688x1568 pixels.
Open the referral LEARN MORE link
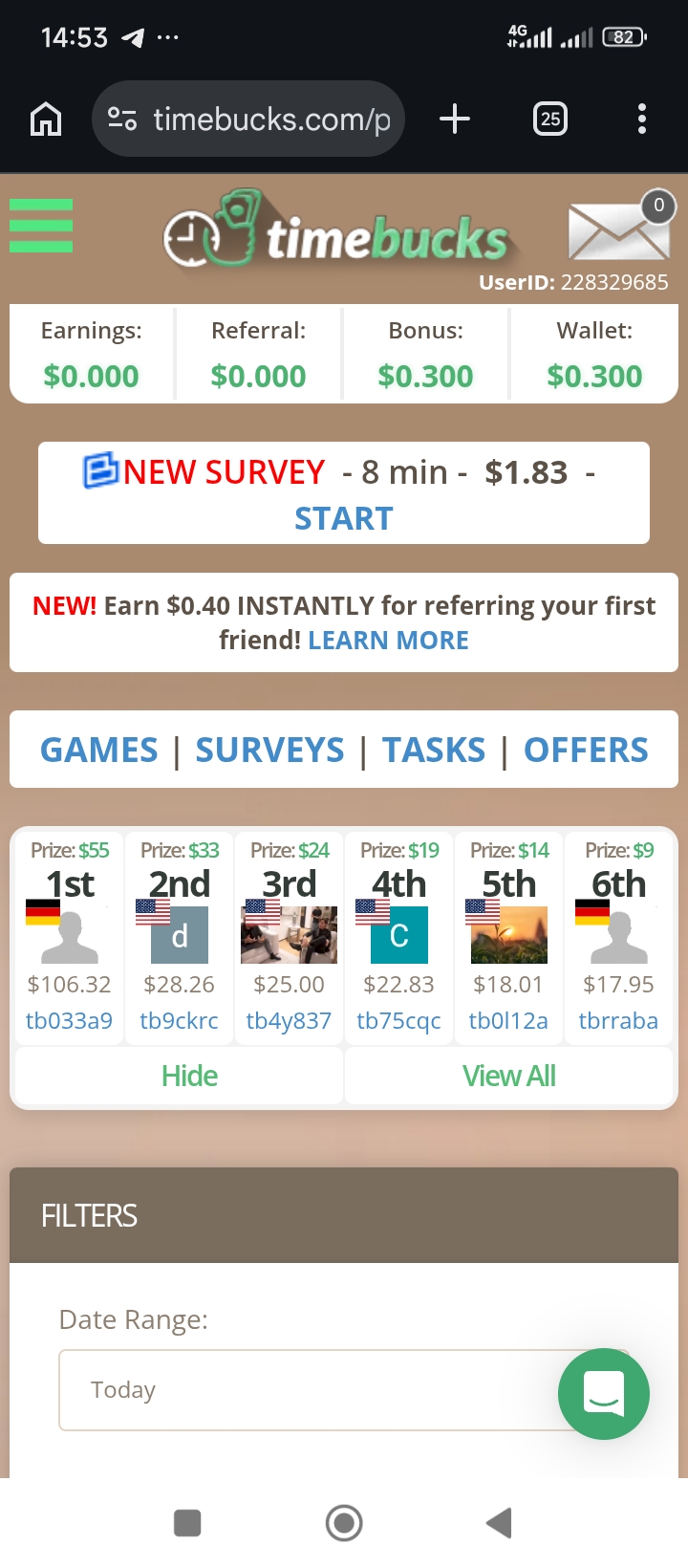pyautogui.click(x=388, y=640)
